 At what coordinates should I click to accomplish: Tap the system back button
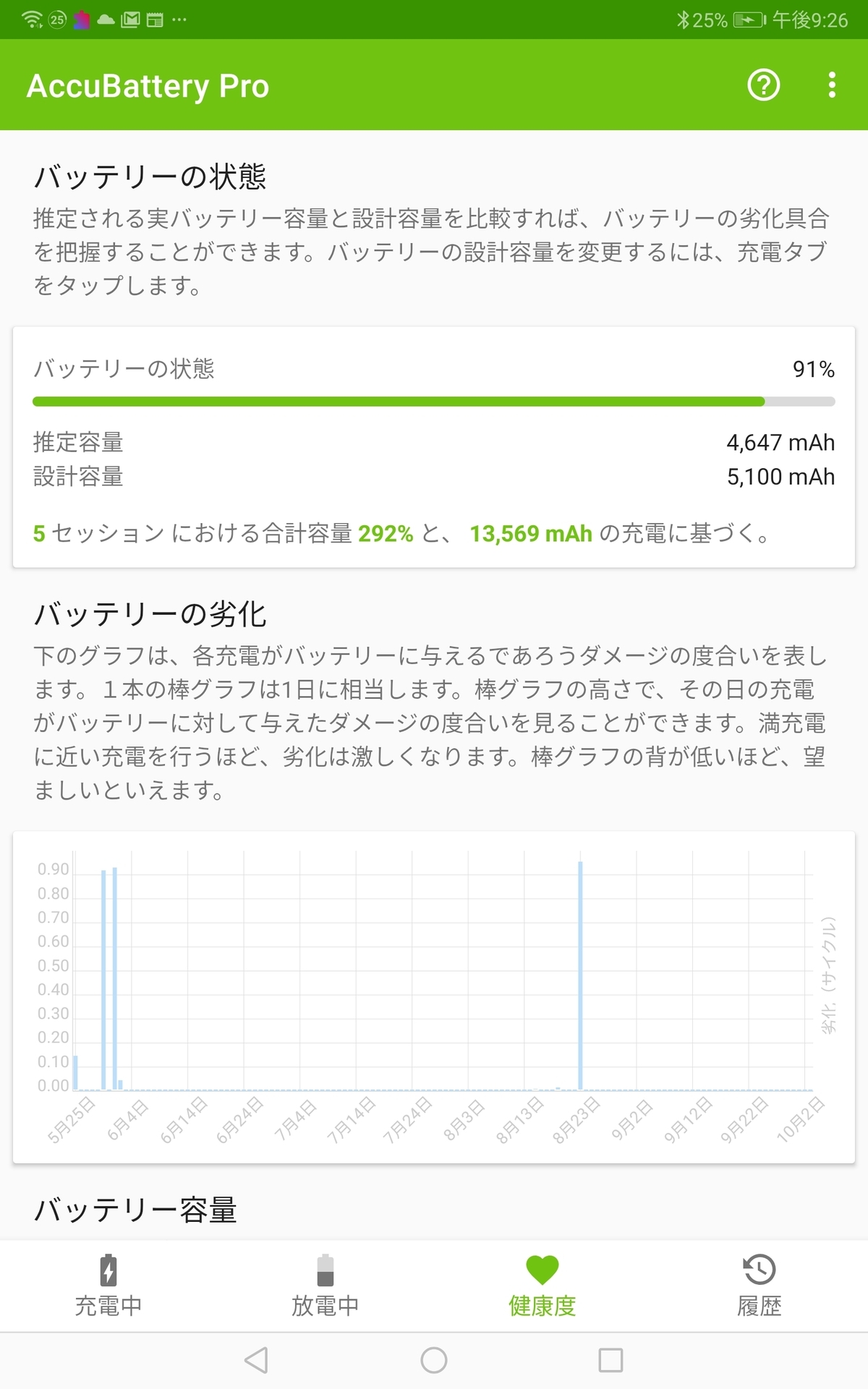coord(257,1360)
